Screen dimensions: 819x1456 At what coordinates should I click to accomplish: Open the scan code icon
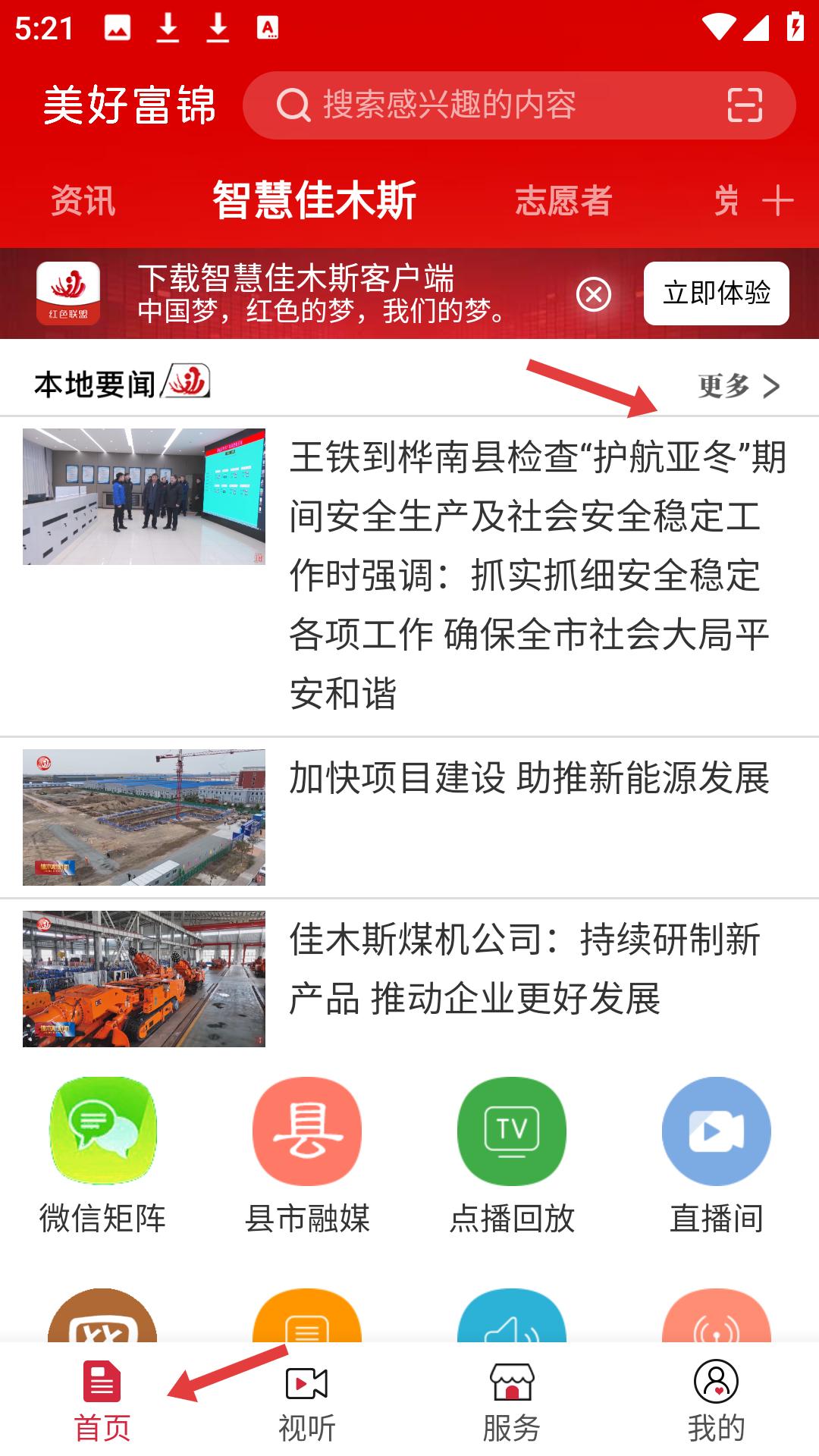(x=744, y=105)
